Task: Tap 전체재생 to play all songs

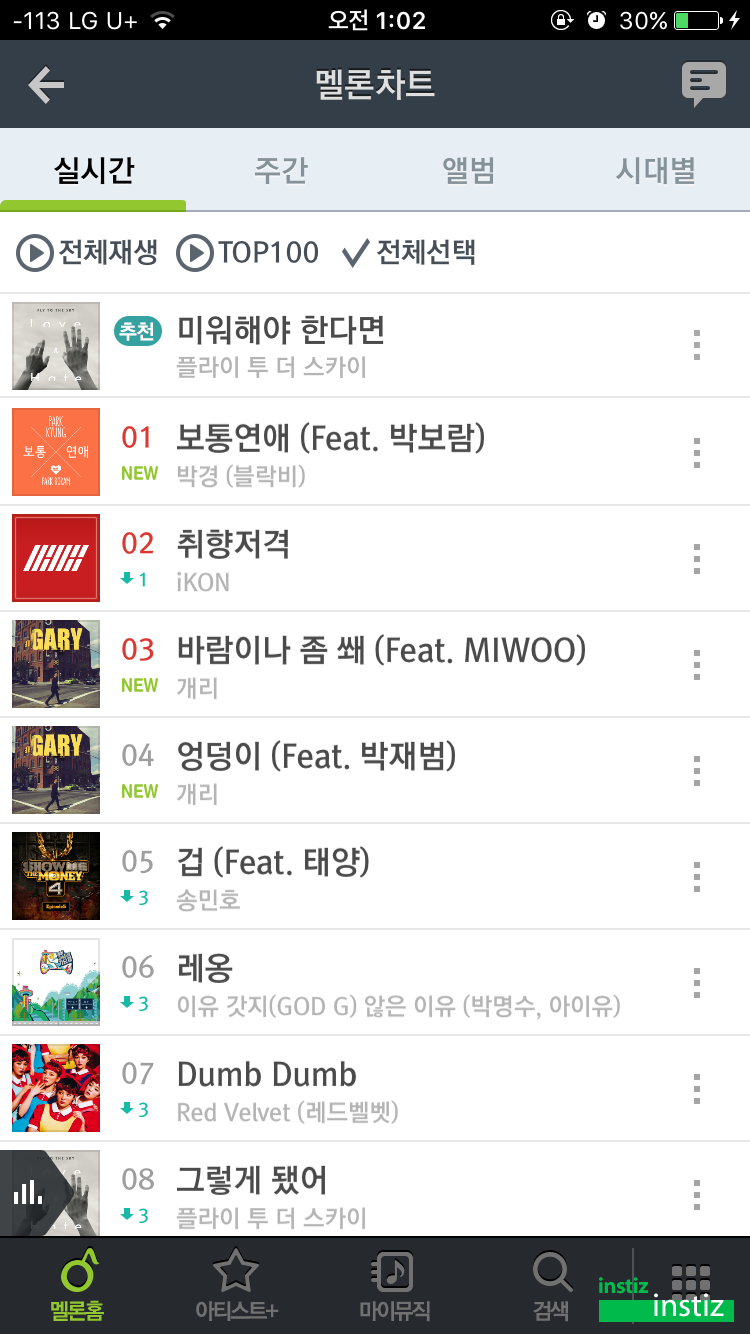Action: click(x=88, y=253)
